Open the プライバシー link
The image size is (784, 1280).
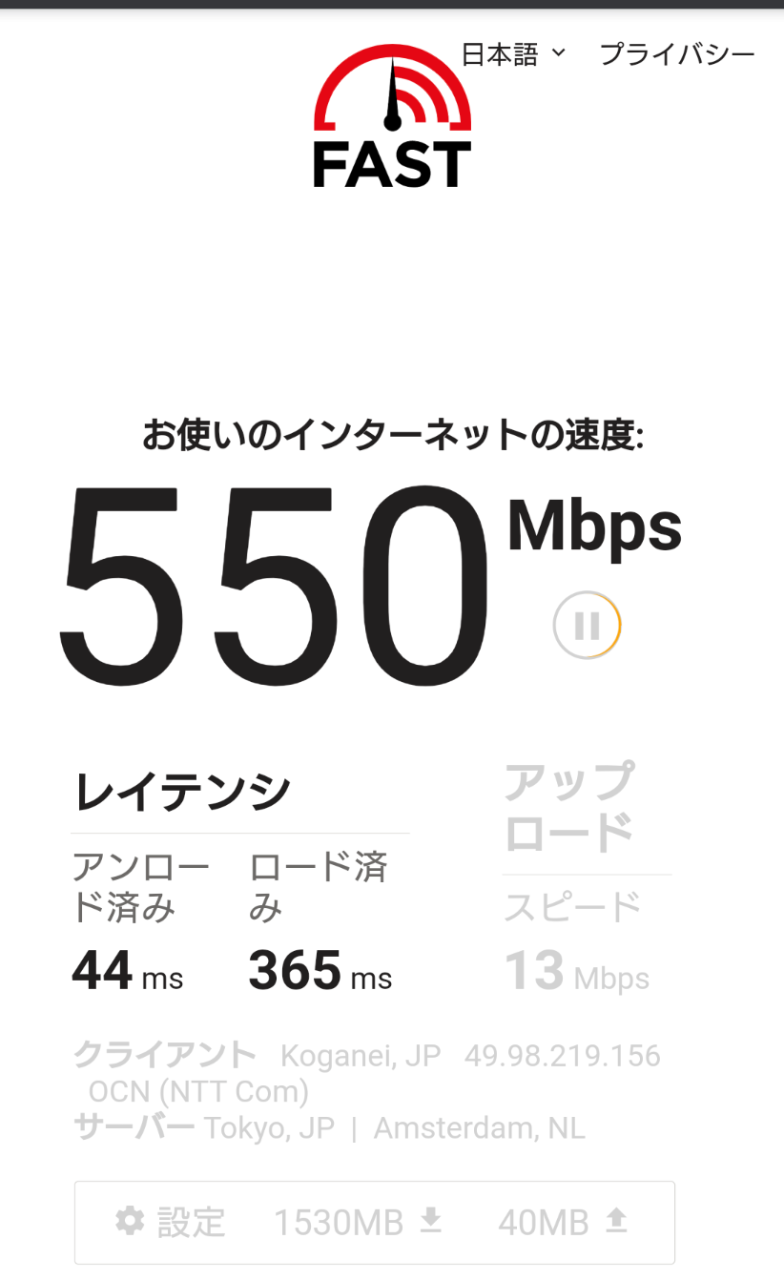[676, 54]
